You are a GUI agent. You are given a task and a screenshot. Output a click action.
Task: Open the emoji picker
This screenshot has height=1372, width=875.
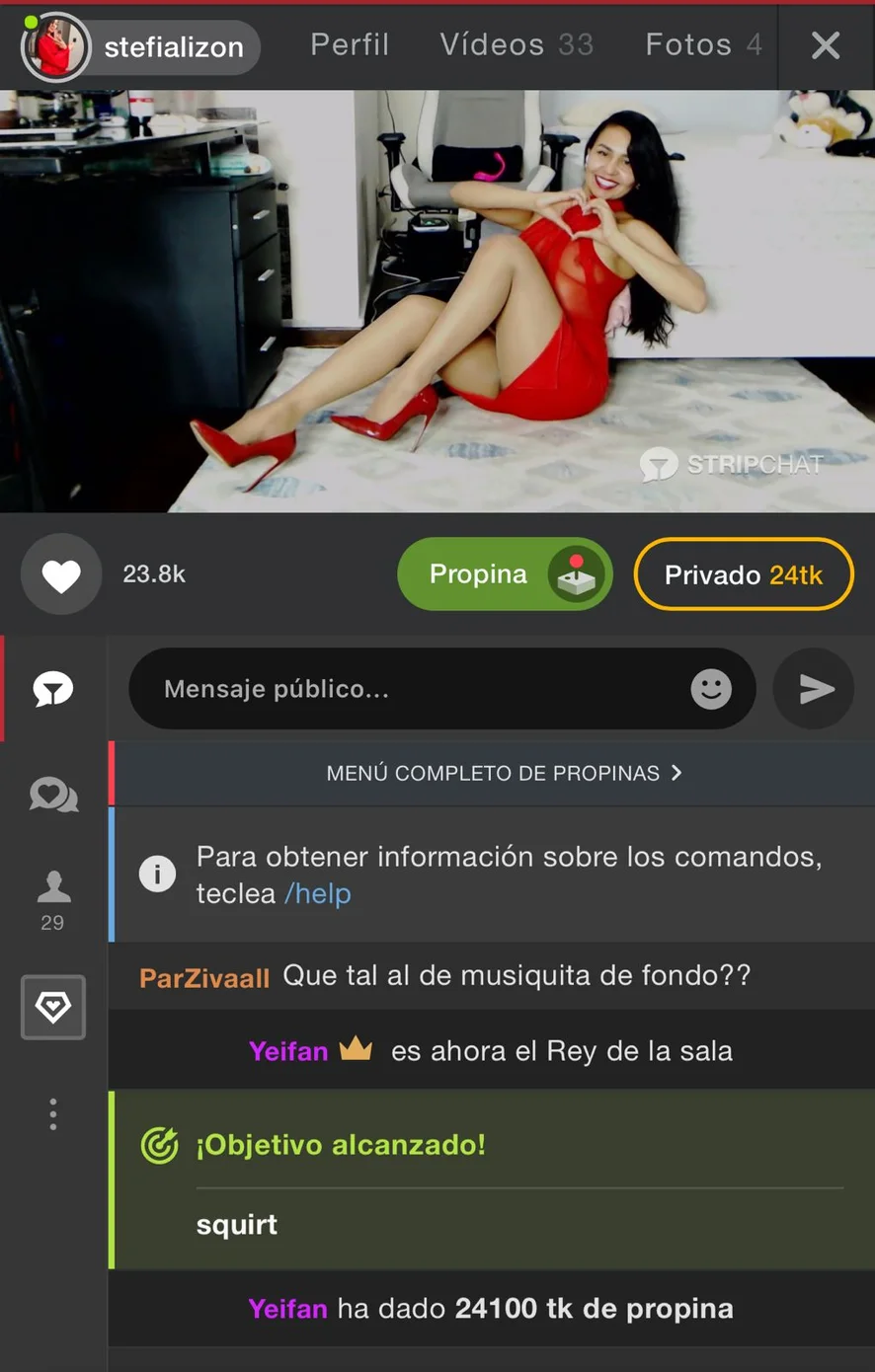(x=711, y=689)
